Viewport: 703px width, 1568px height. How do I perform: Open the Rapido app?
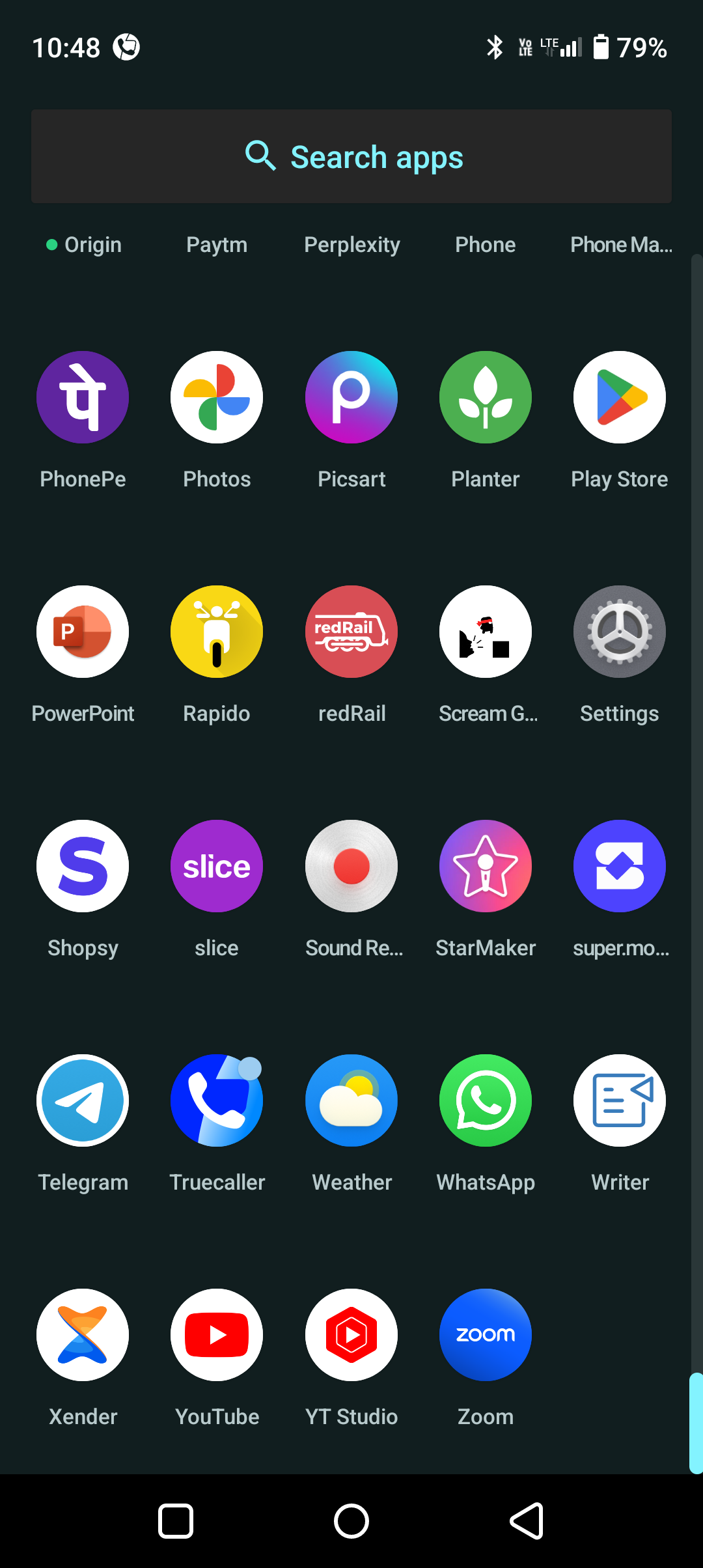click(x=217, y=632)
